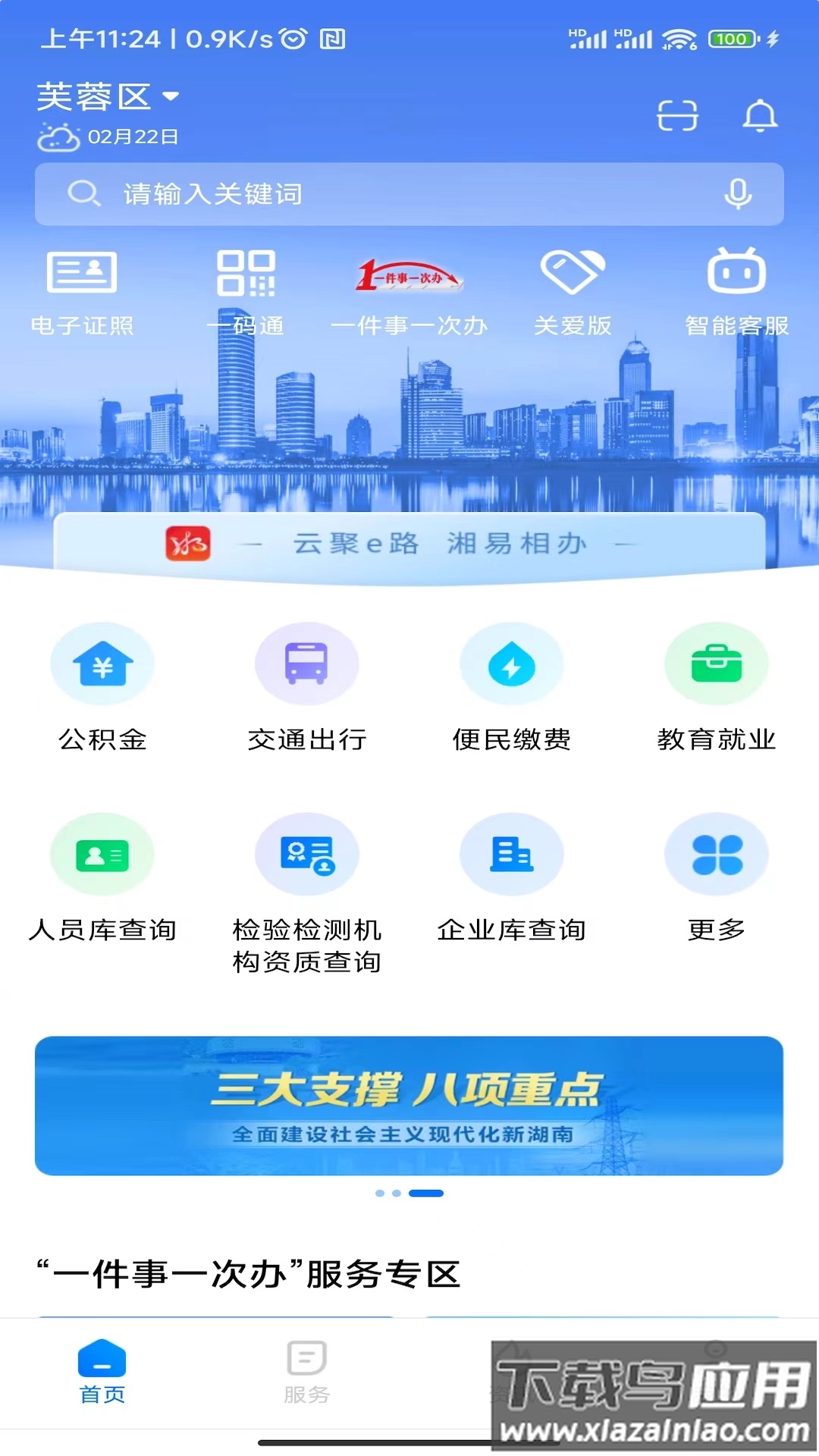
Task: Open 企业库查询 enterprise database search
Action: [x=512, y=880]
